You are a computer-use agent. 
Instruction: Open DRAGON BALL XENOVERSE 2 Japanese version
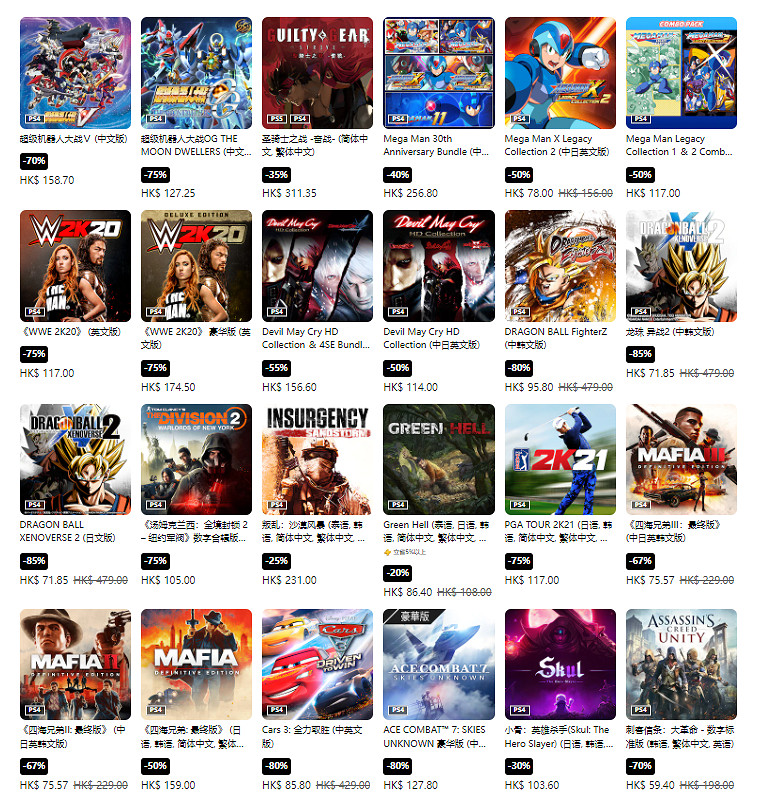[x=75, y=460]
